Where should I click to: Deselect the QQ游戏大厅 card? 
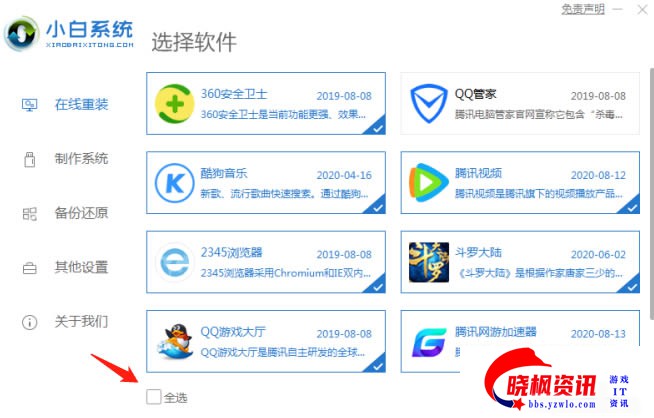point(267,341)
